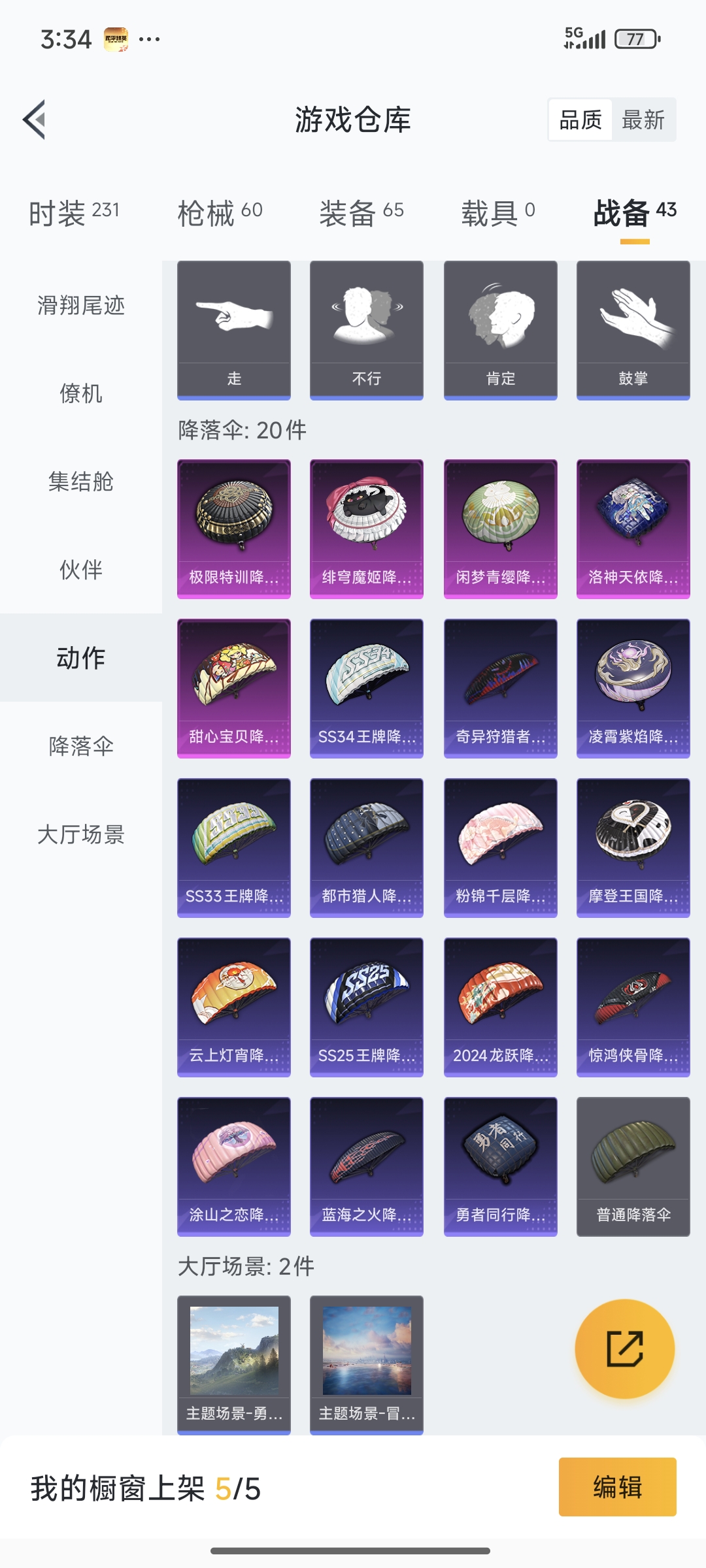Select 滑翔尾迹 in the sidebar
This screenshot has width=706, height=1568.
pyautogui.click(x=81, y=304)
